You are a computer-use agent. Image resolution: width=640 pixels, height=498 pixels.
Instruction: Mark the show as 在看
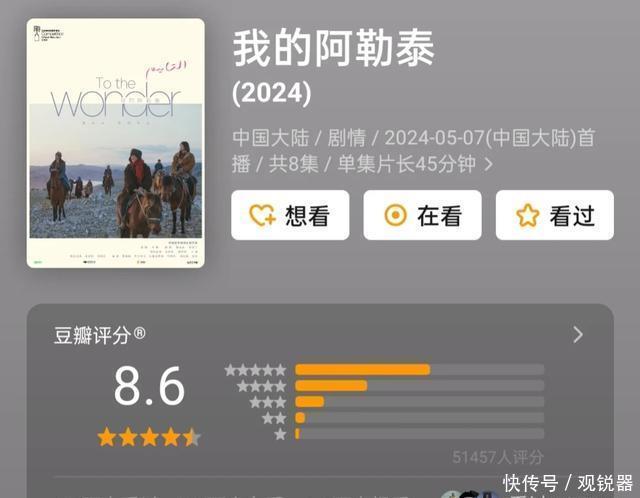click(x=422, y=215)
